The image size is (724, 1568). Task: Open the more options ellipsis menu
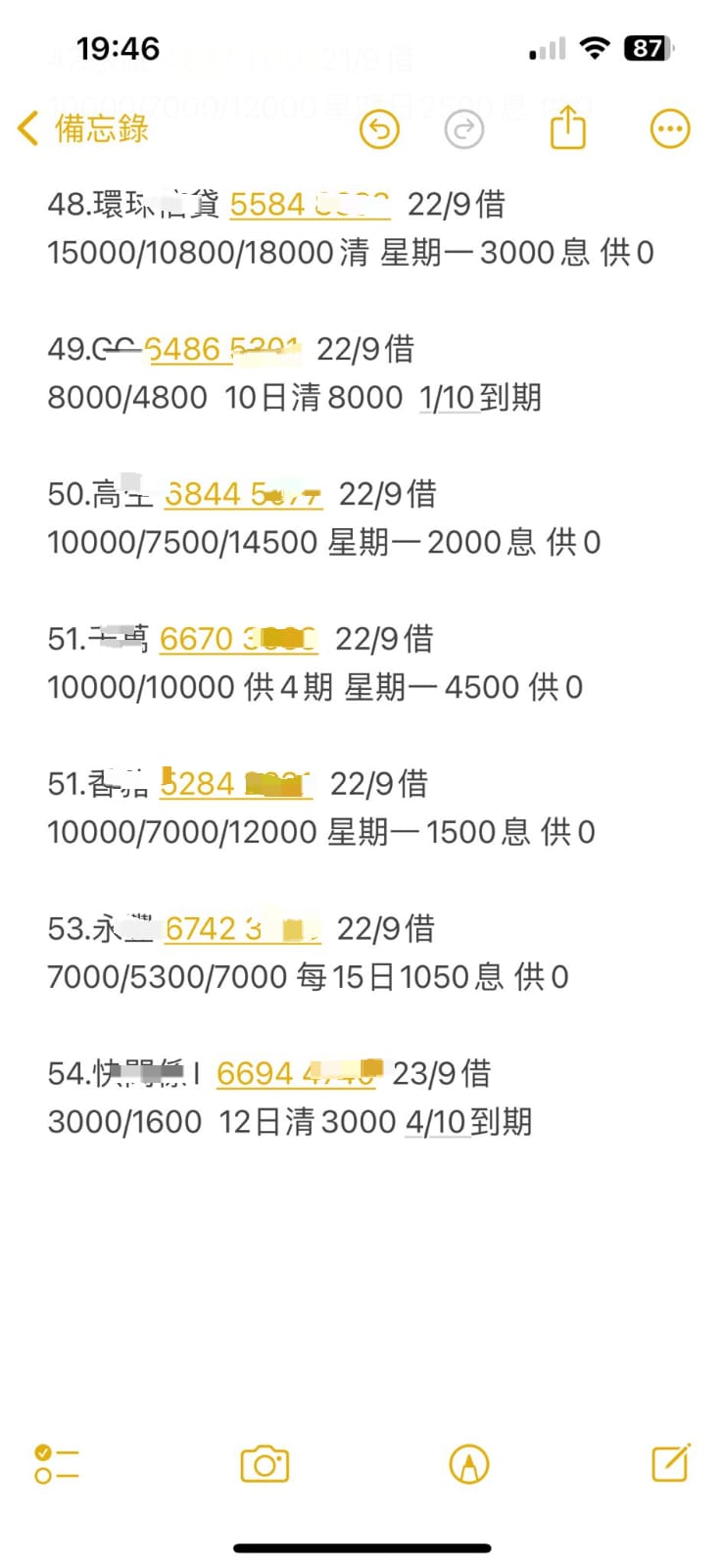click(670, 128)
